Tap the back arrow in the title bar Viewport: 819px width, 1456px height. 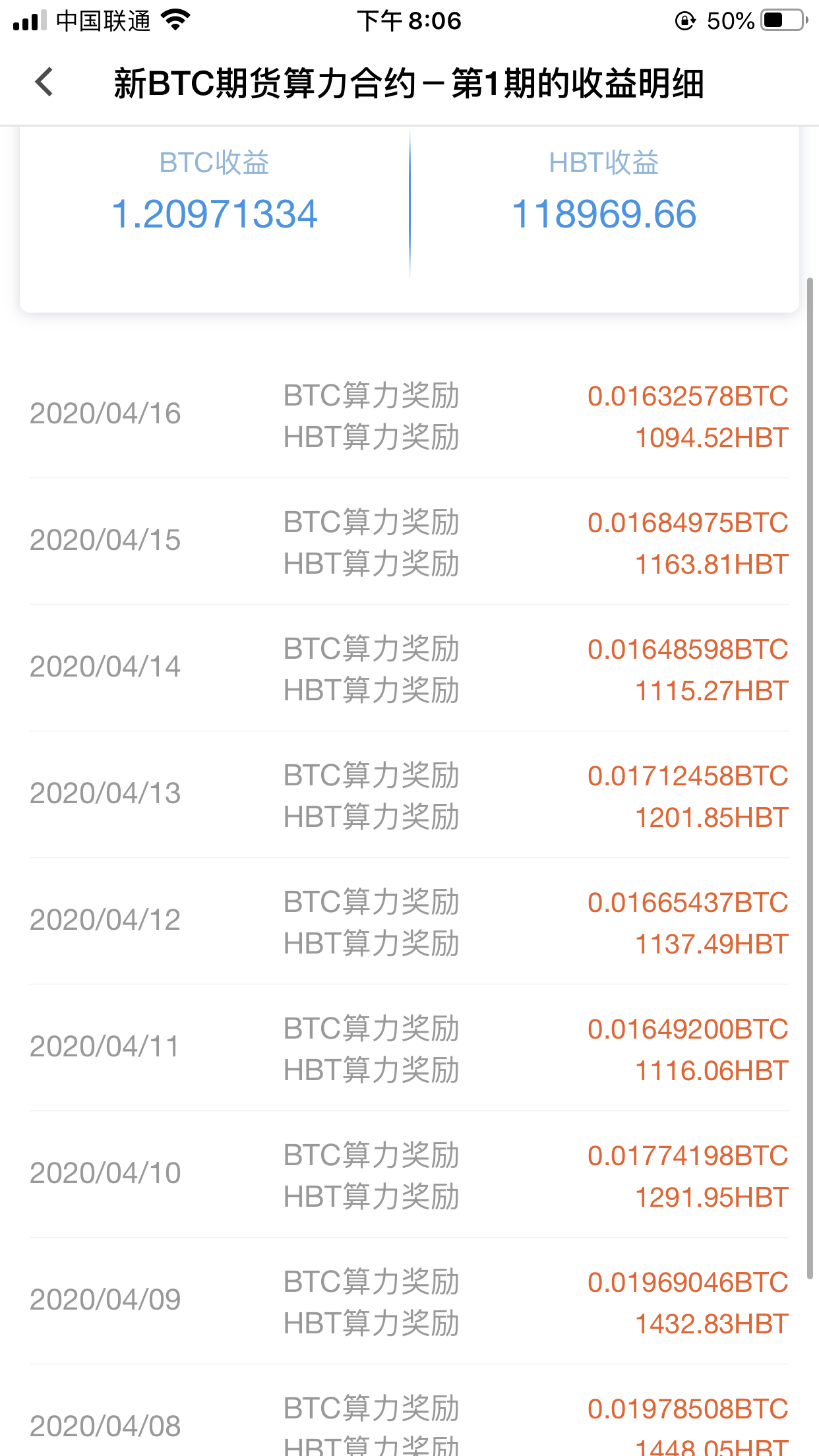[x=44, y=84]
